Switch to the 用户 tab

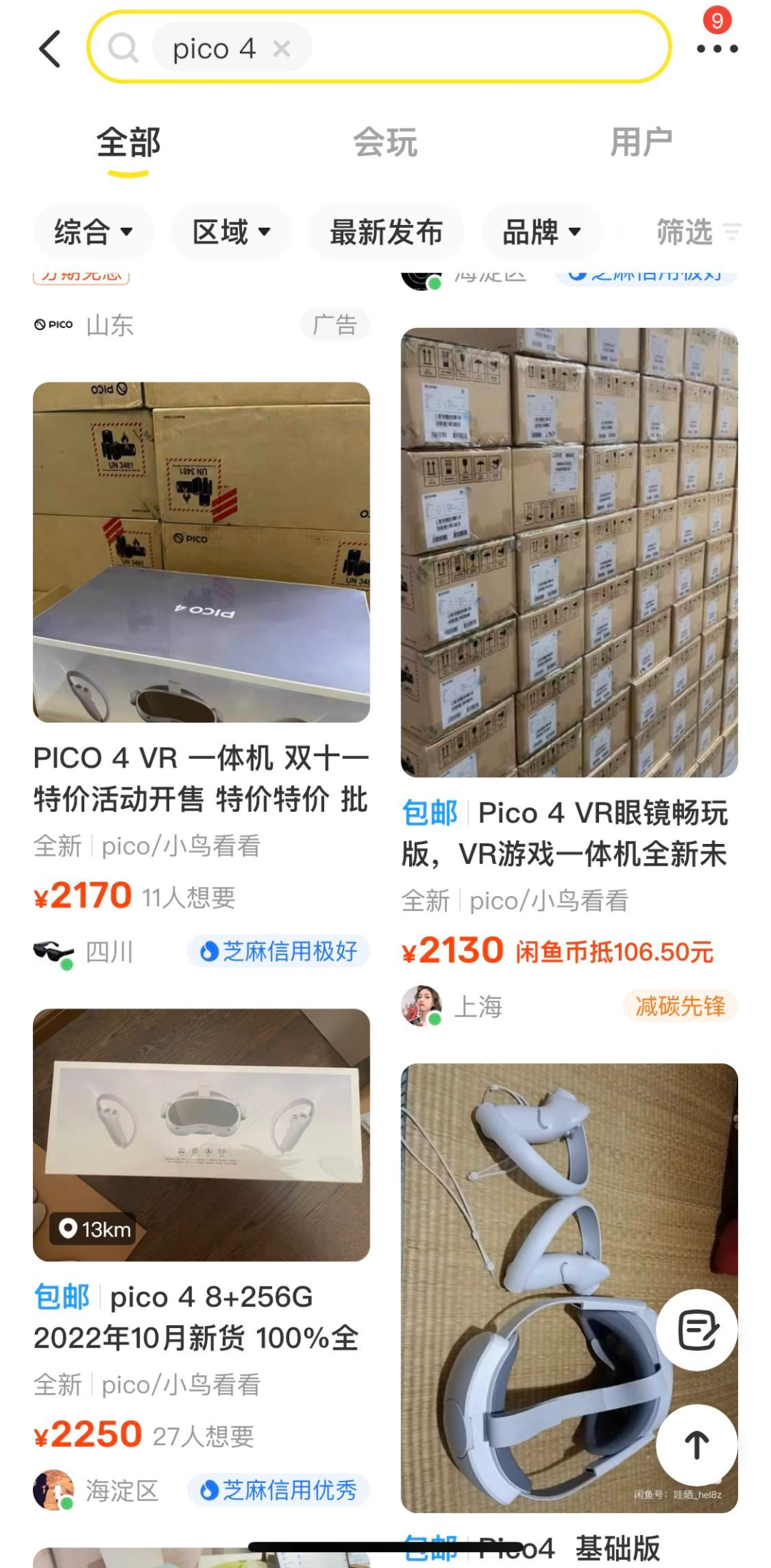click(x=641, y=142)
